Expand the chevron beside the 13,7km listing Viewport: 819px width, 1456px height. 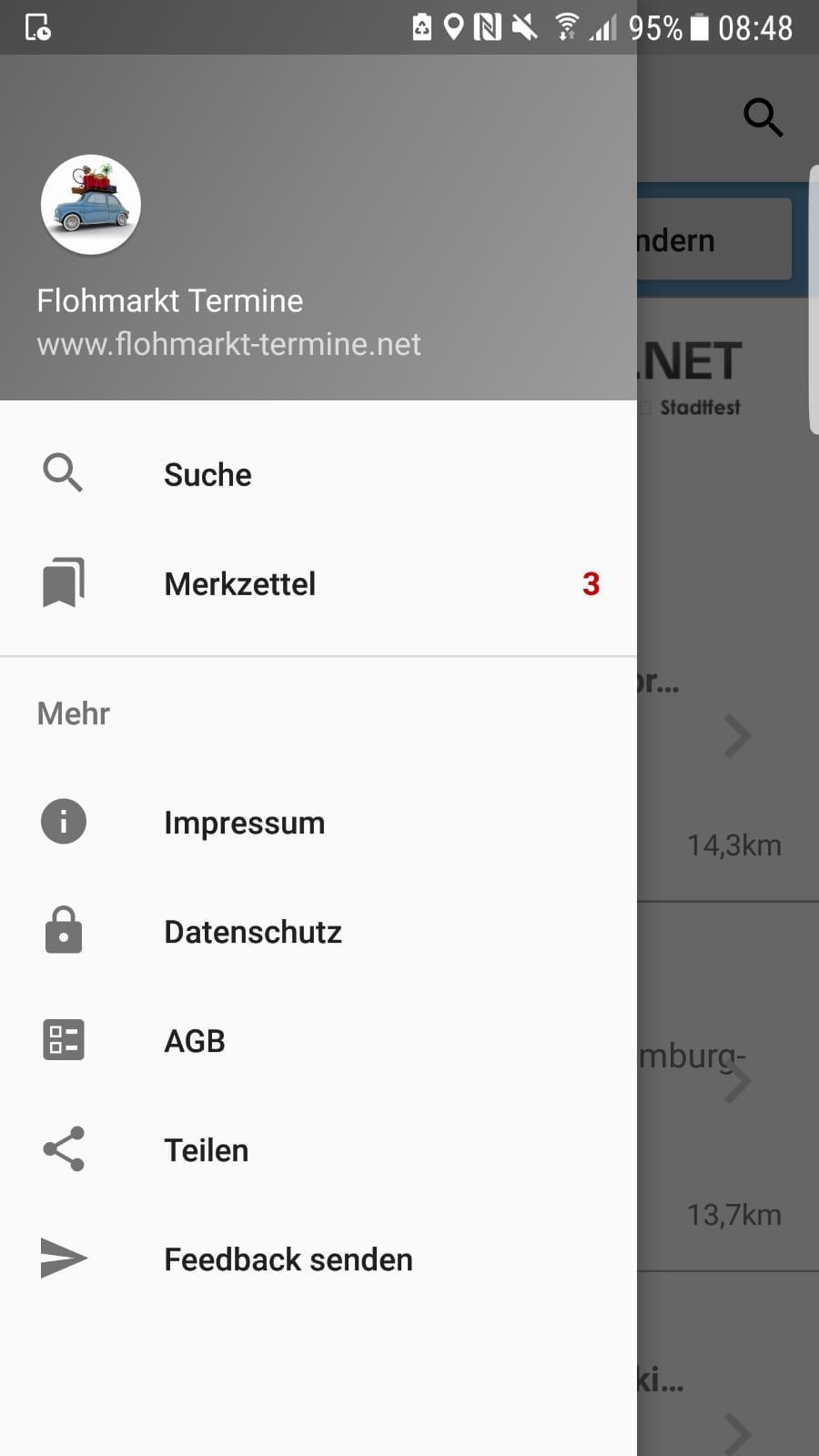tap(737, 1081)
